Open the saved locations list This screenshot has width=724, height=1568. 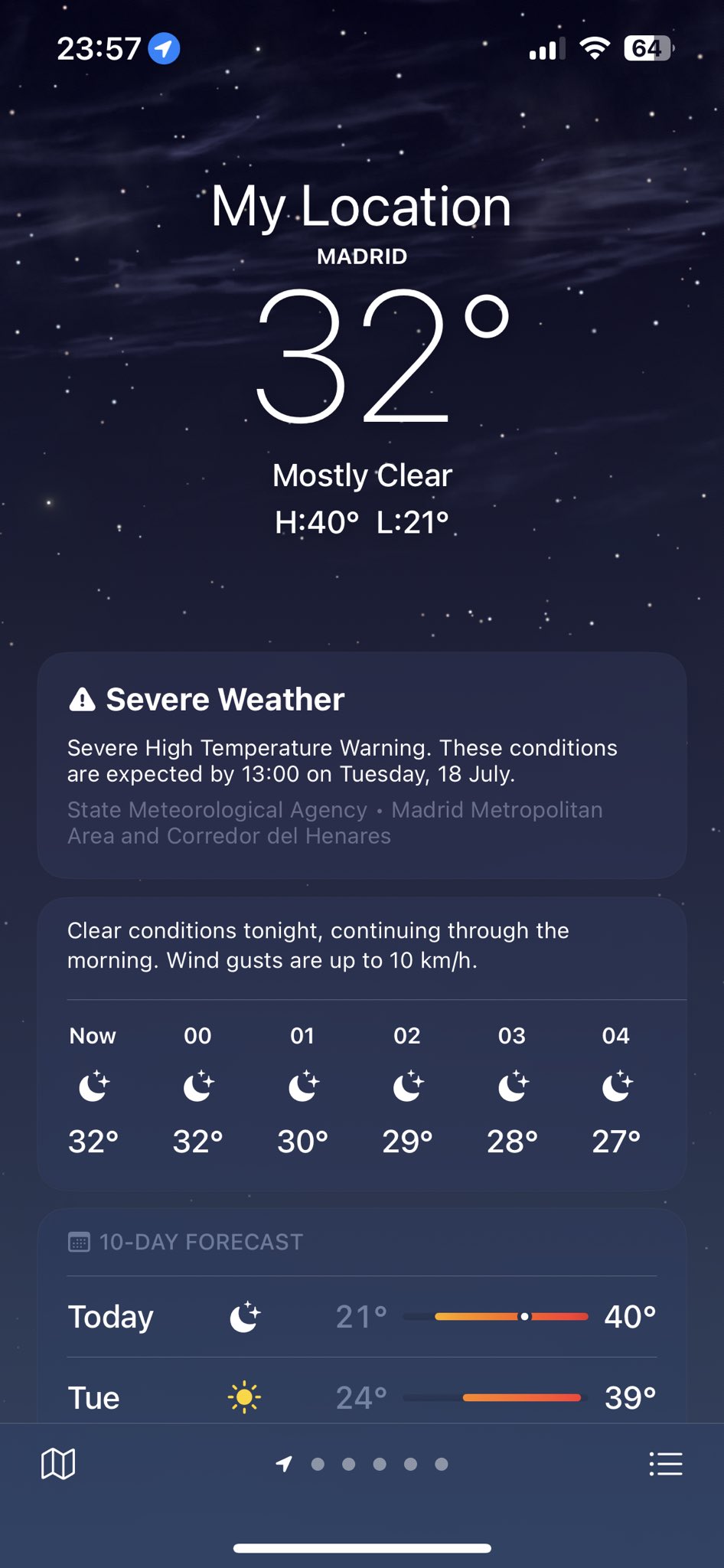pyautogui.click(x=665, y=1464)
